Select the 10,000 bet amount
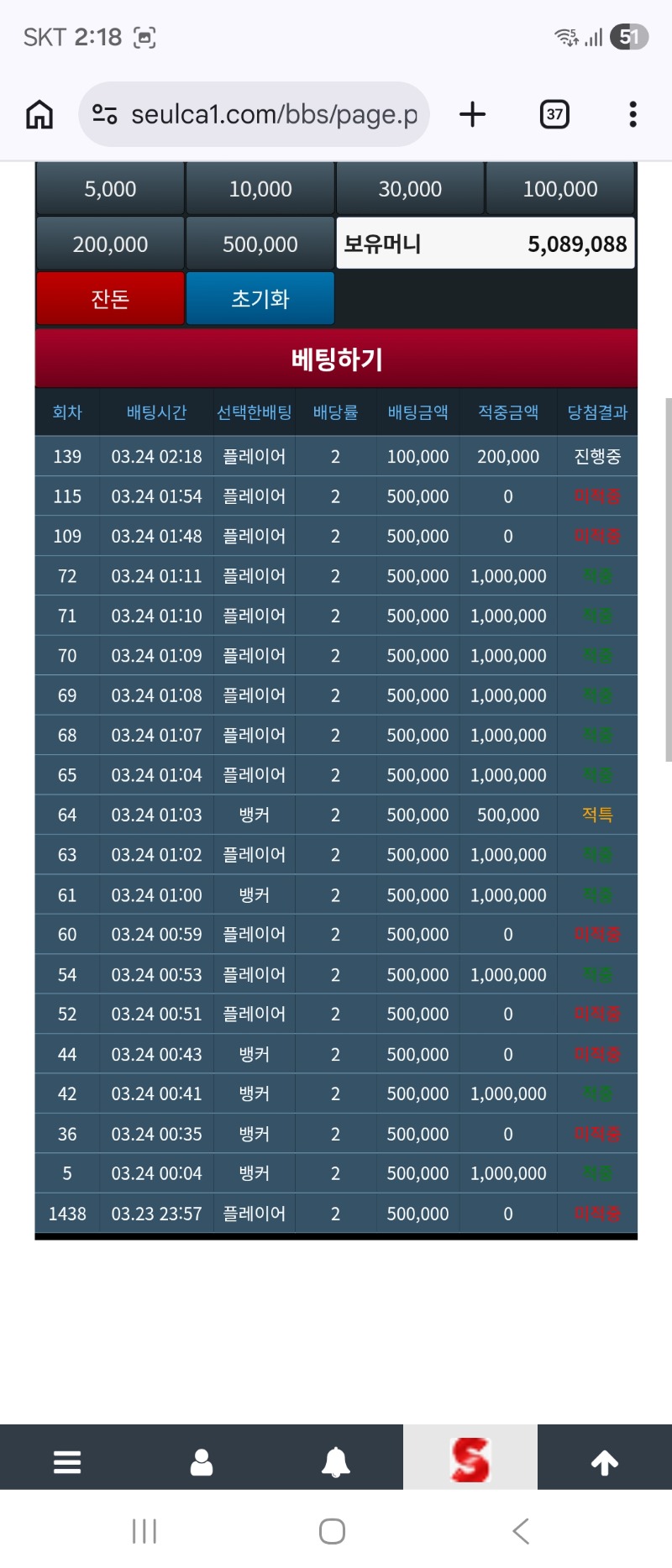 (x=260, y=189)
